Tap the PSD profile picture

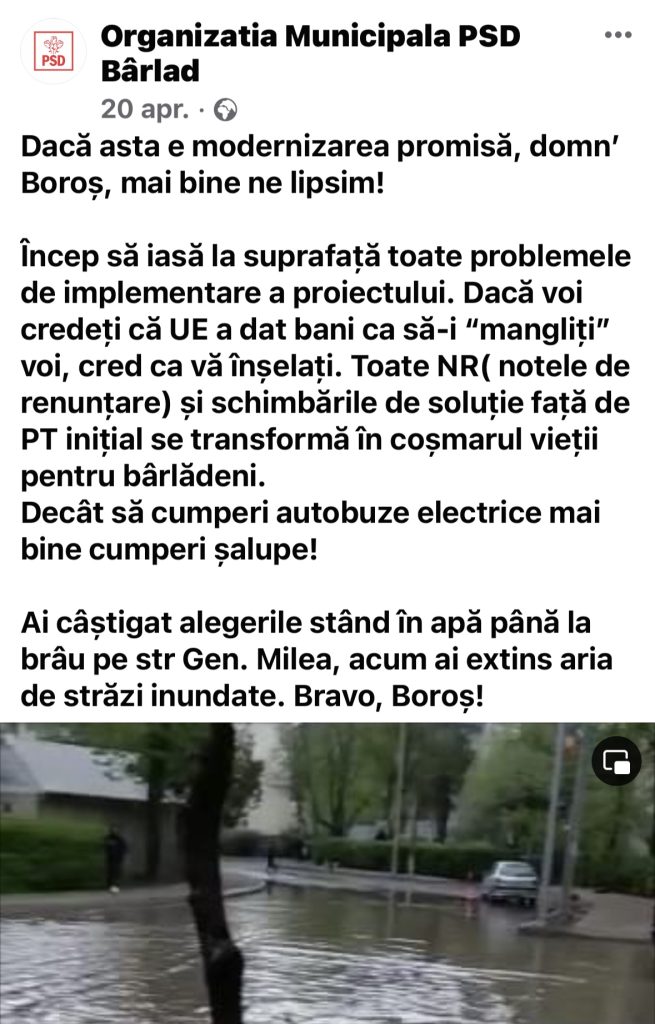tap(53, 51)
